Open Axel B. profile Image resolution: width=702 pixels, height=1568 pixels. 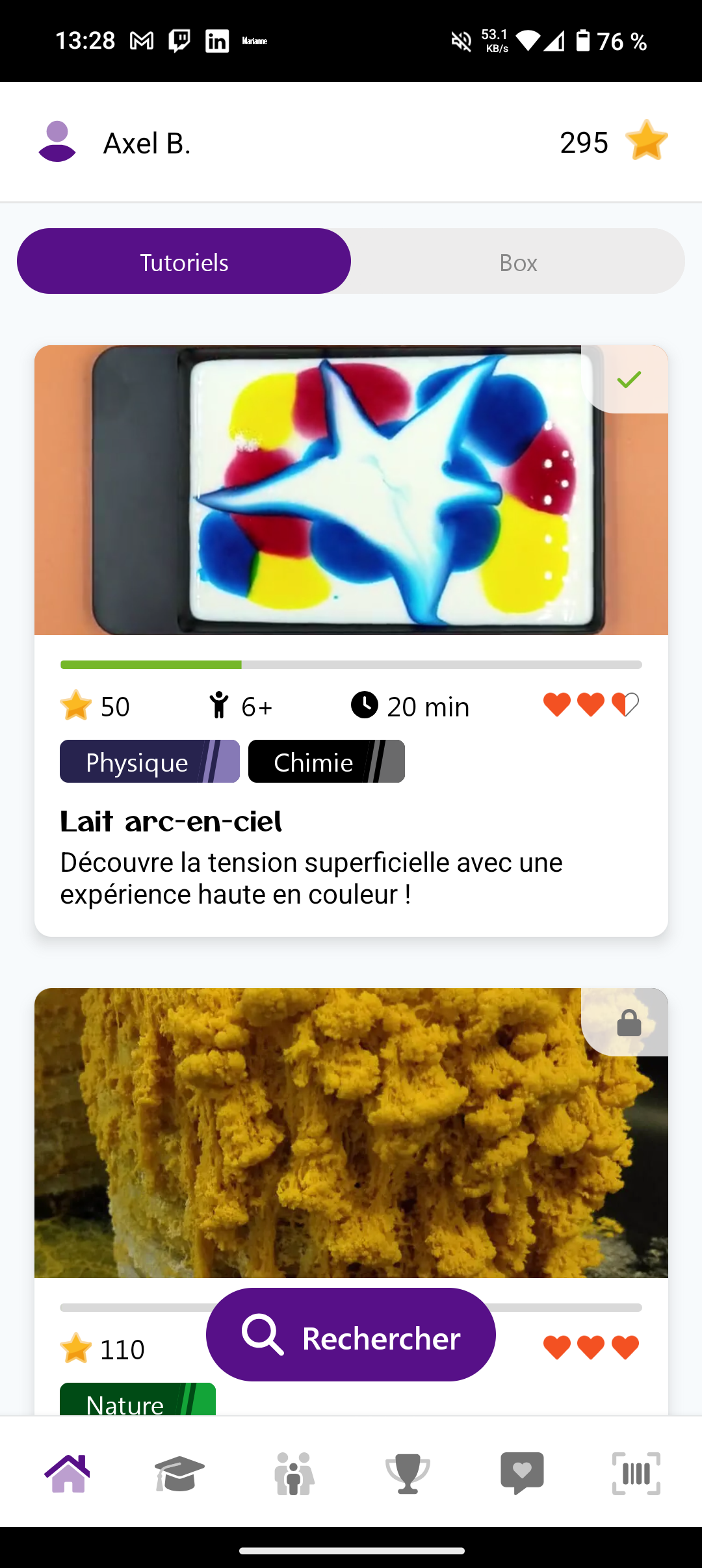[114, 142]
